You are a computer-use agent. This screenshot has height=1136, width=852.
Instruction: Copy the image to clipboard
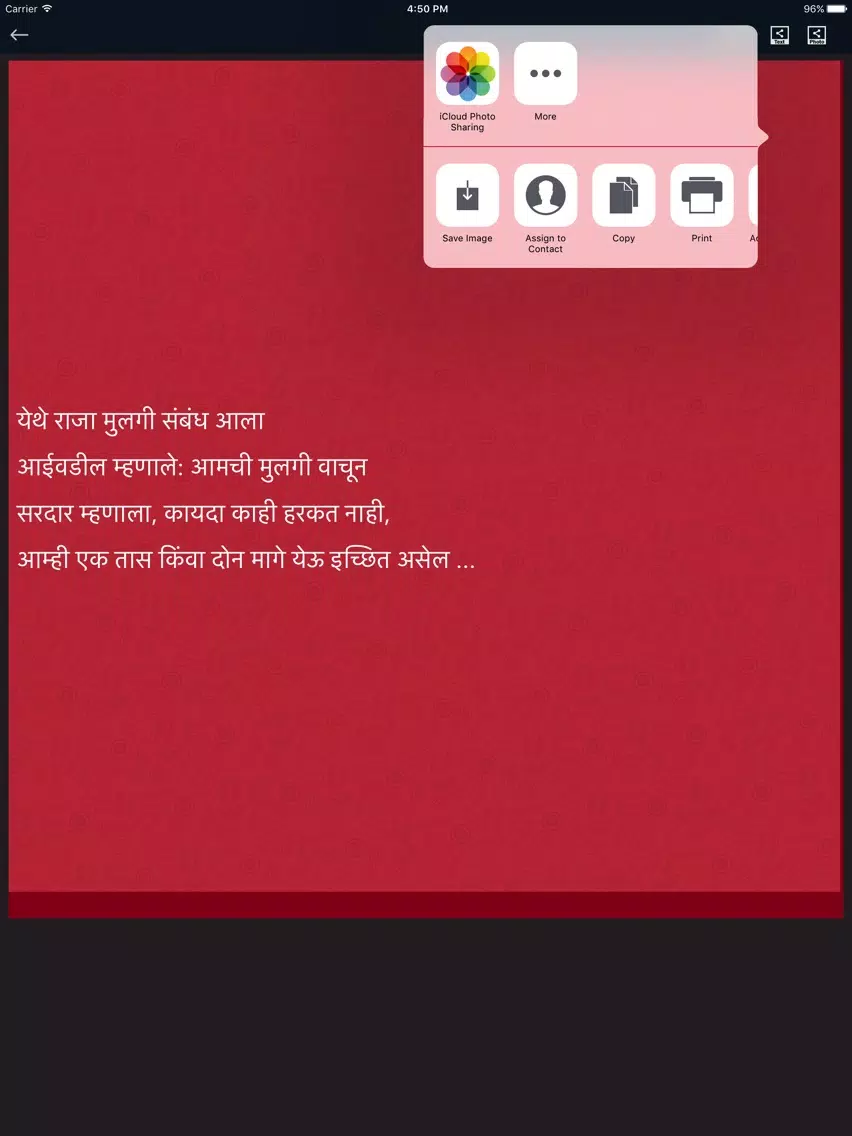coord(623,196)
